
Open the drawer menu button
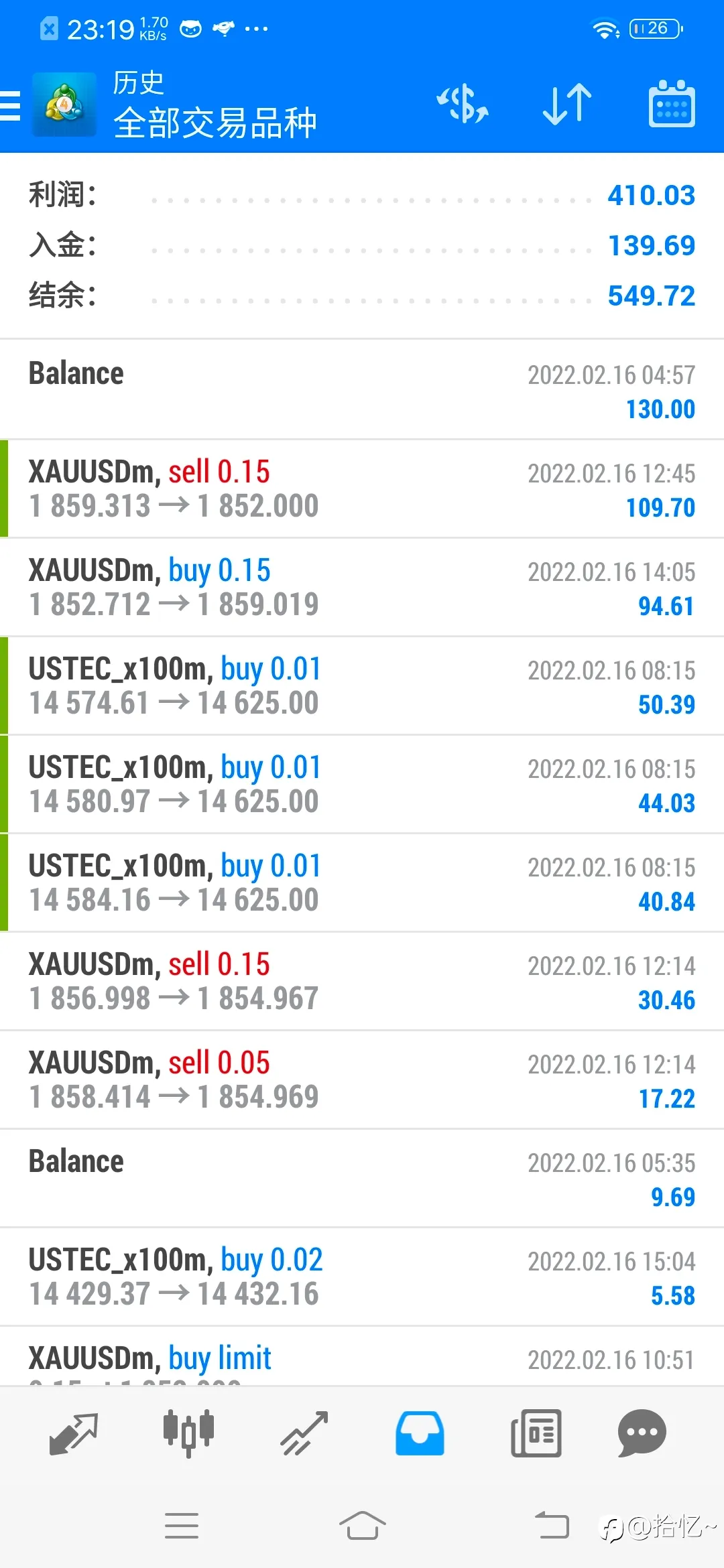click(11, 106)
